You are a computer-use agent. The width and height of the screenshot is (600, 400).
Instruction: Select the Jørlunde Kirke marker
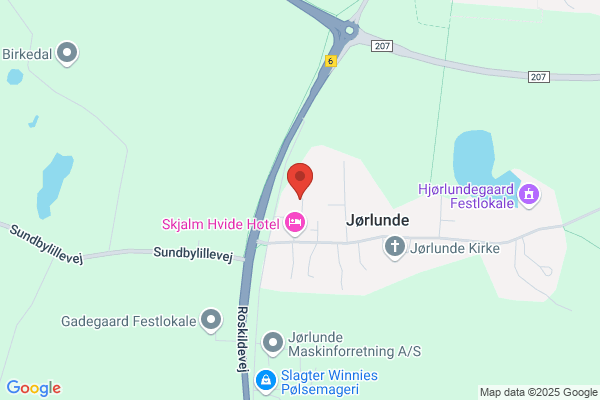click(395, 247)
